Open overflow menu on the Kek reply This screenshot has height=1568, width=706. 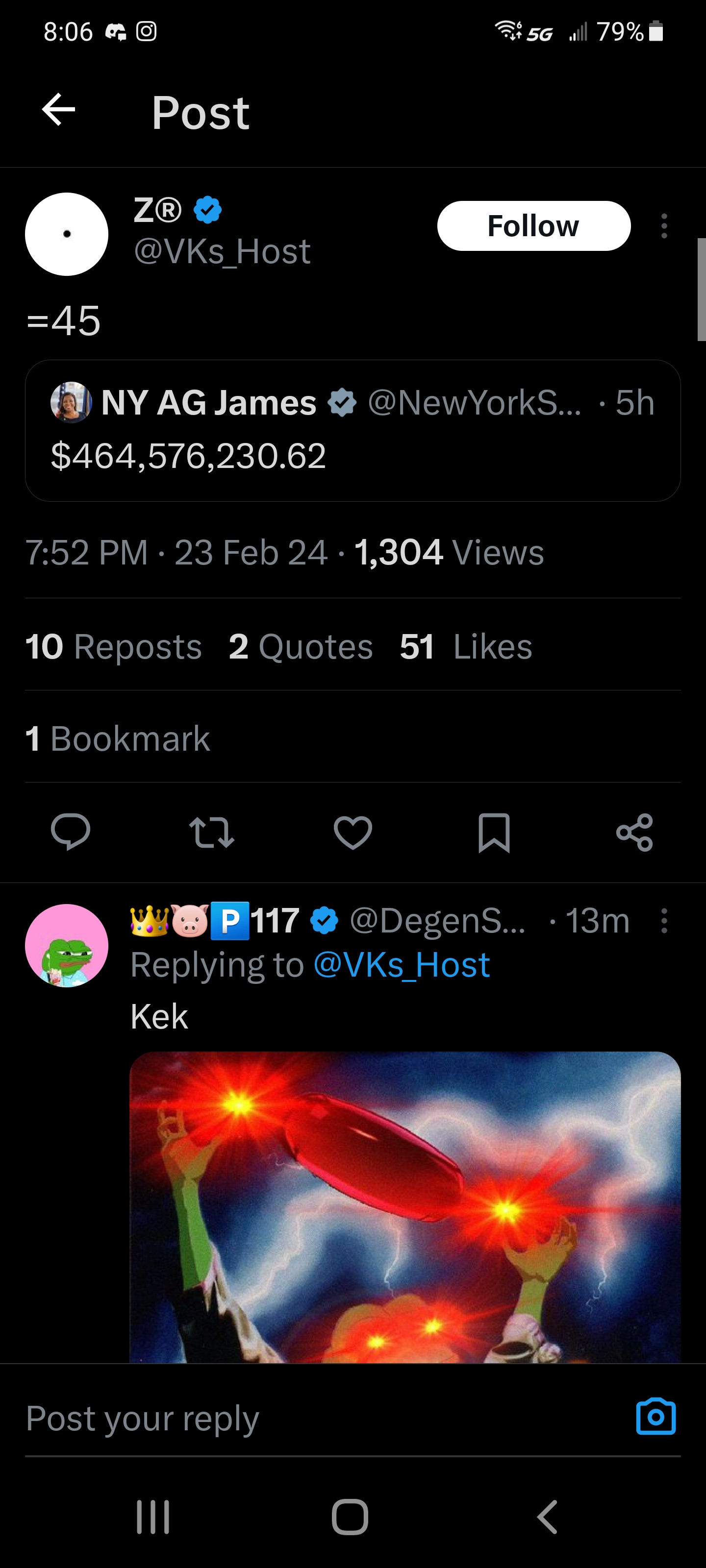tap(664, 921)
